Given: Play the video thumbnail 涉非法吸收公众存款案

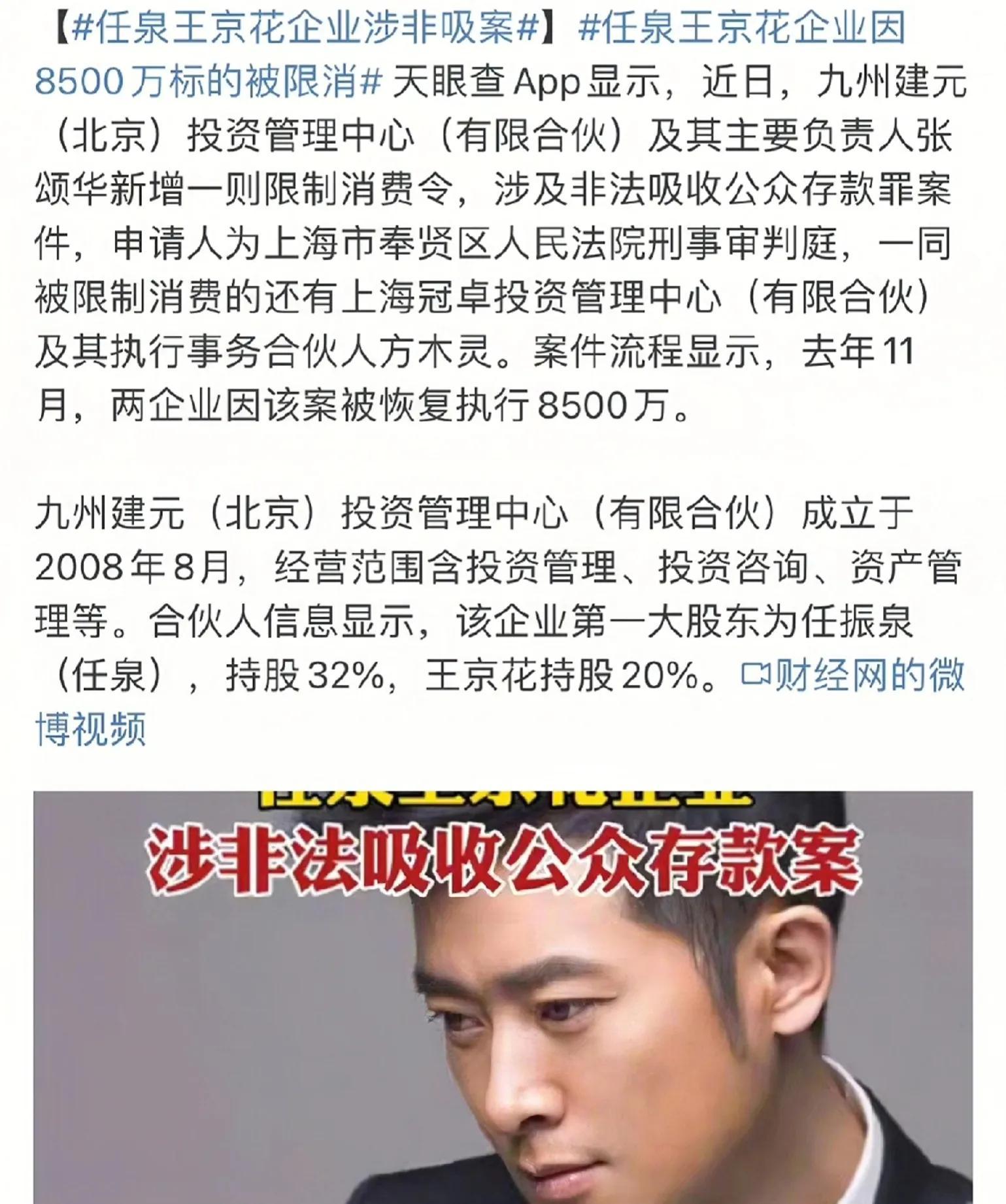Looking at the screenshot, I should [502, 996].
